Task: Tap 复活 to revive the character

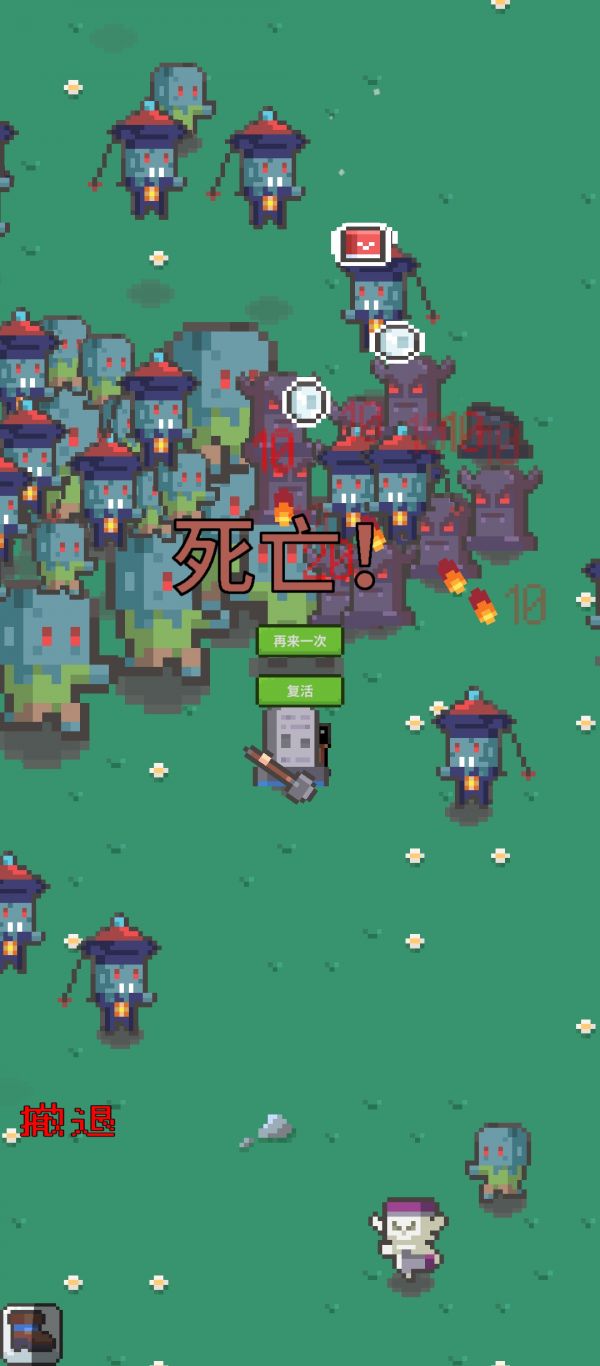Action: (300, 691)
